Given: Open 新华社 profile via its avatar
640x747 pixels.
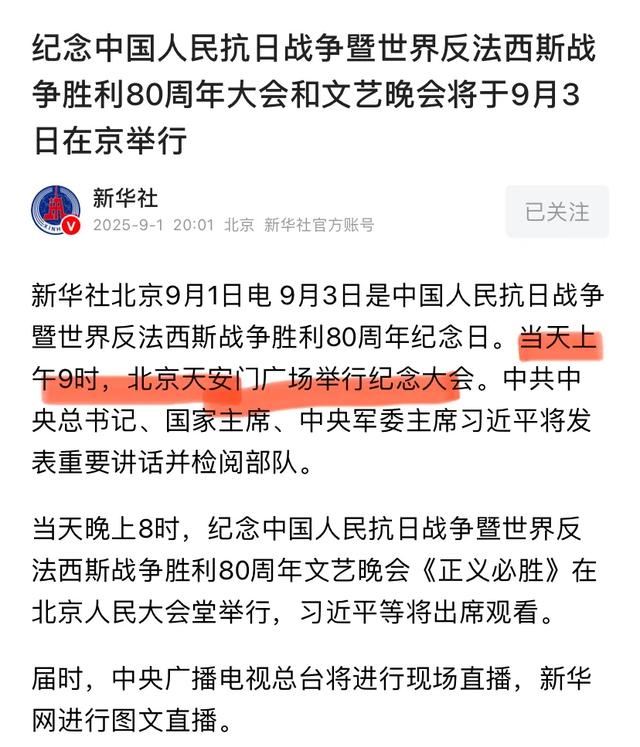Looking at the screenshot, I should tap(55, 210).
